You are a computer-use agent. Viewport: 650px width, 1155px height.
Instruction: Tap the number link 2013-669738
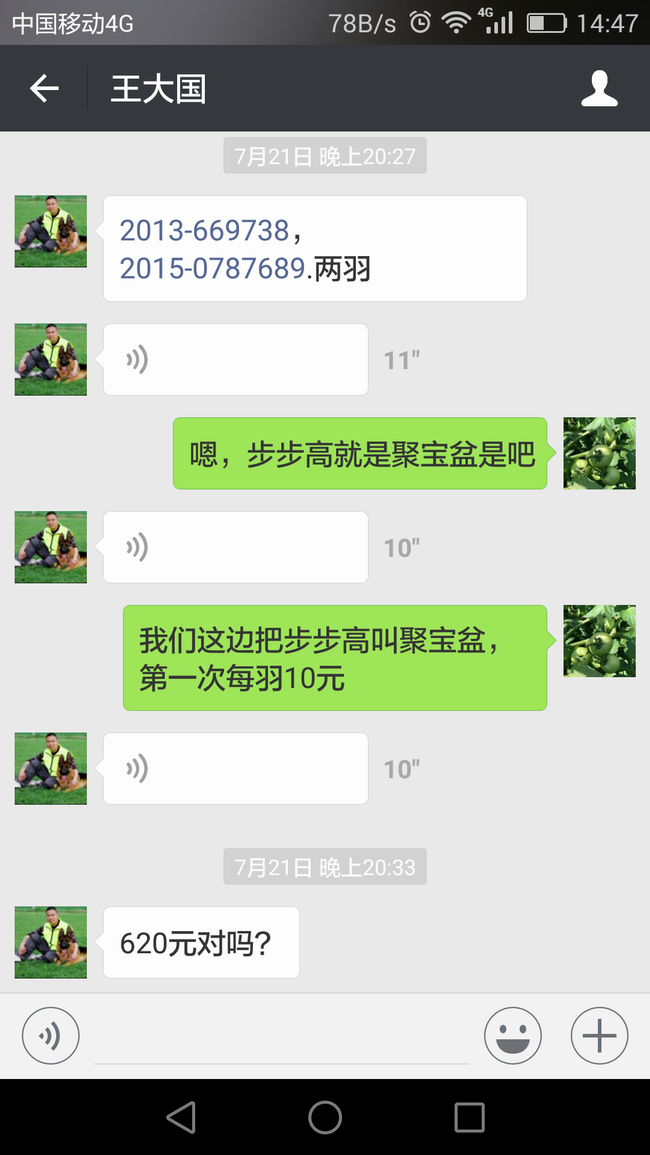[x=204, y=231]
